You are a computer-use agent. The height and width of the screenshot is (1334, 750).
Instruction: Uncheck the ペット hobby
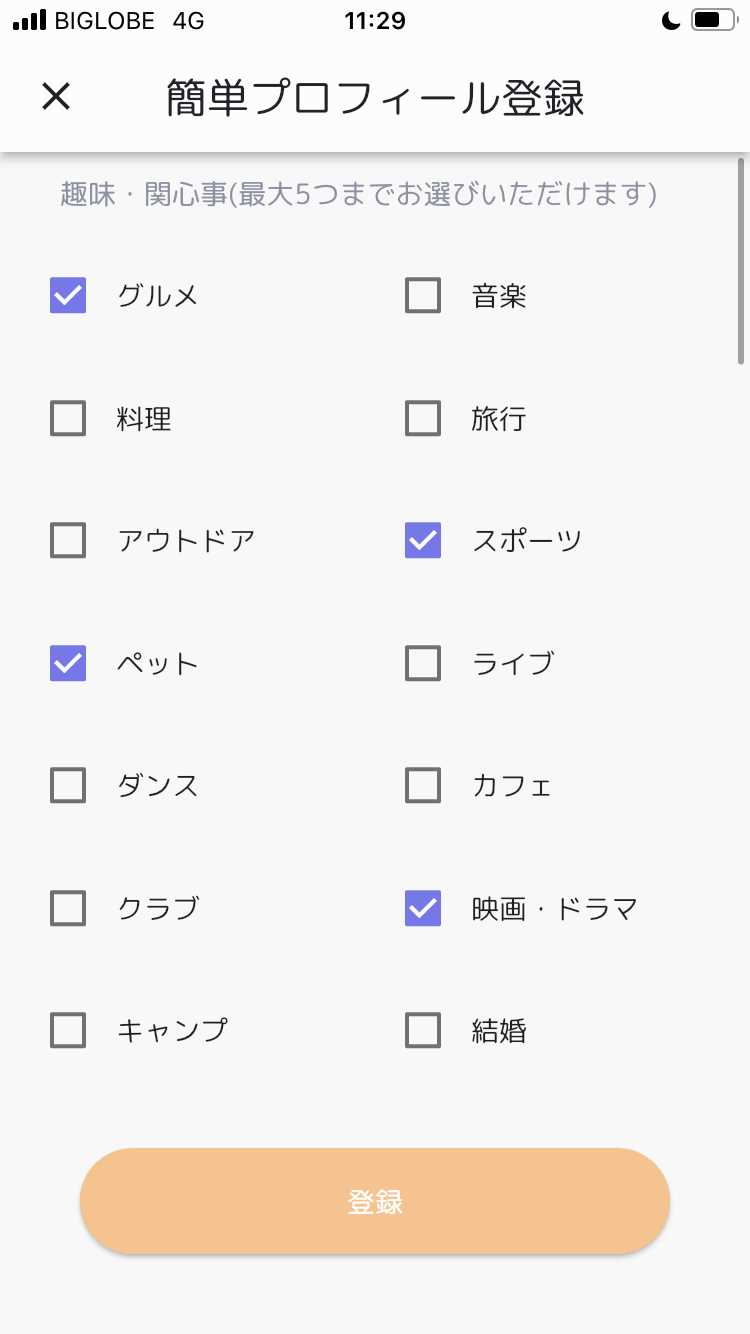coord(67,663)
